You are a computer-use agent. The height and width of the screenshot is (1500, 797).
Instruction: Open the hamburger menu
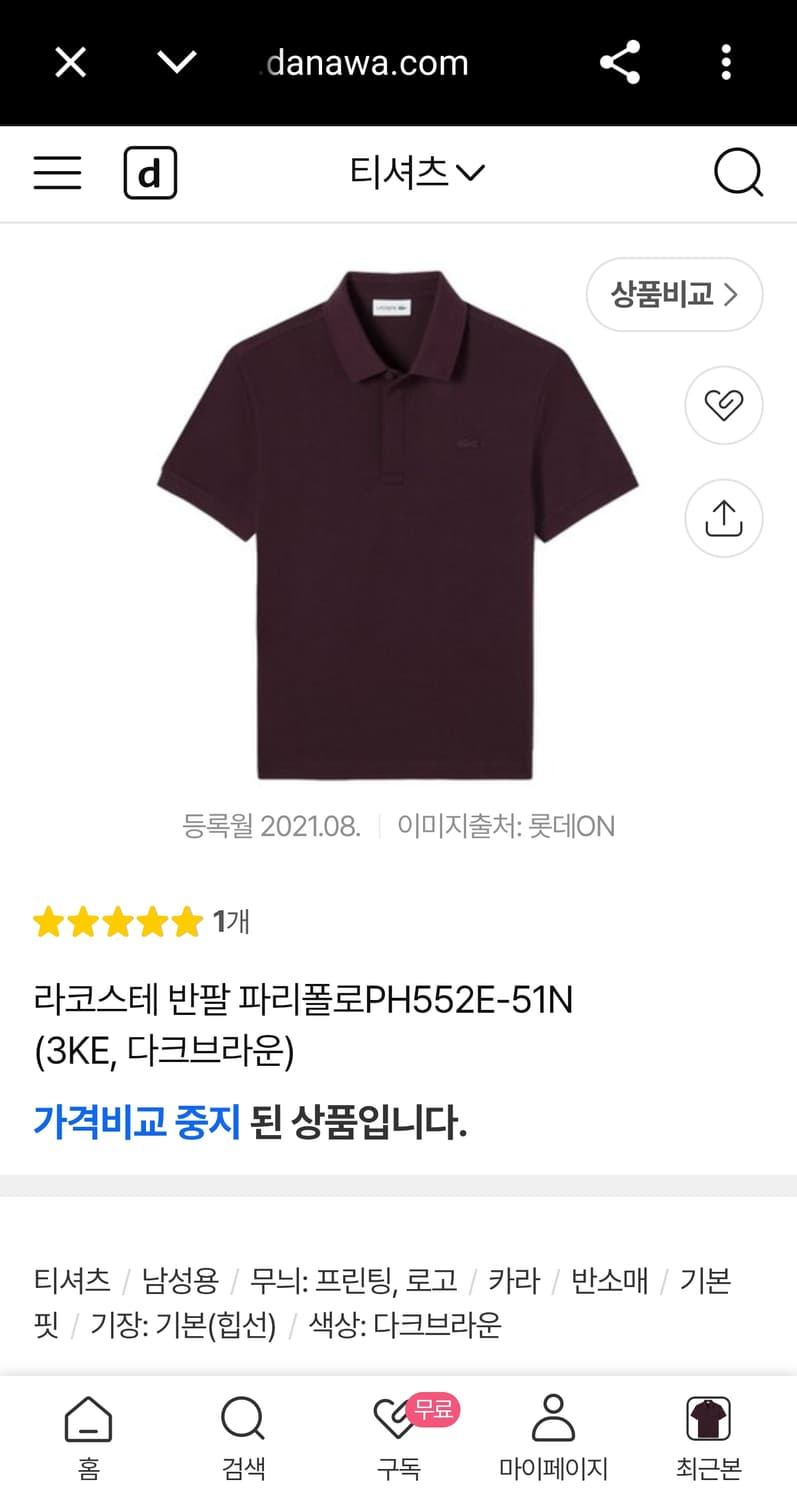point(56,172)
